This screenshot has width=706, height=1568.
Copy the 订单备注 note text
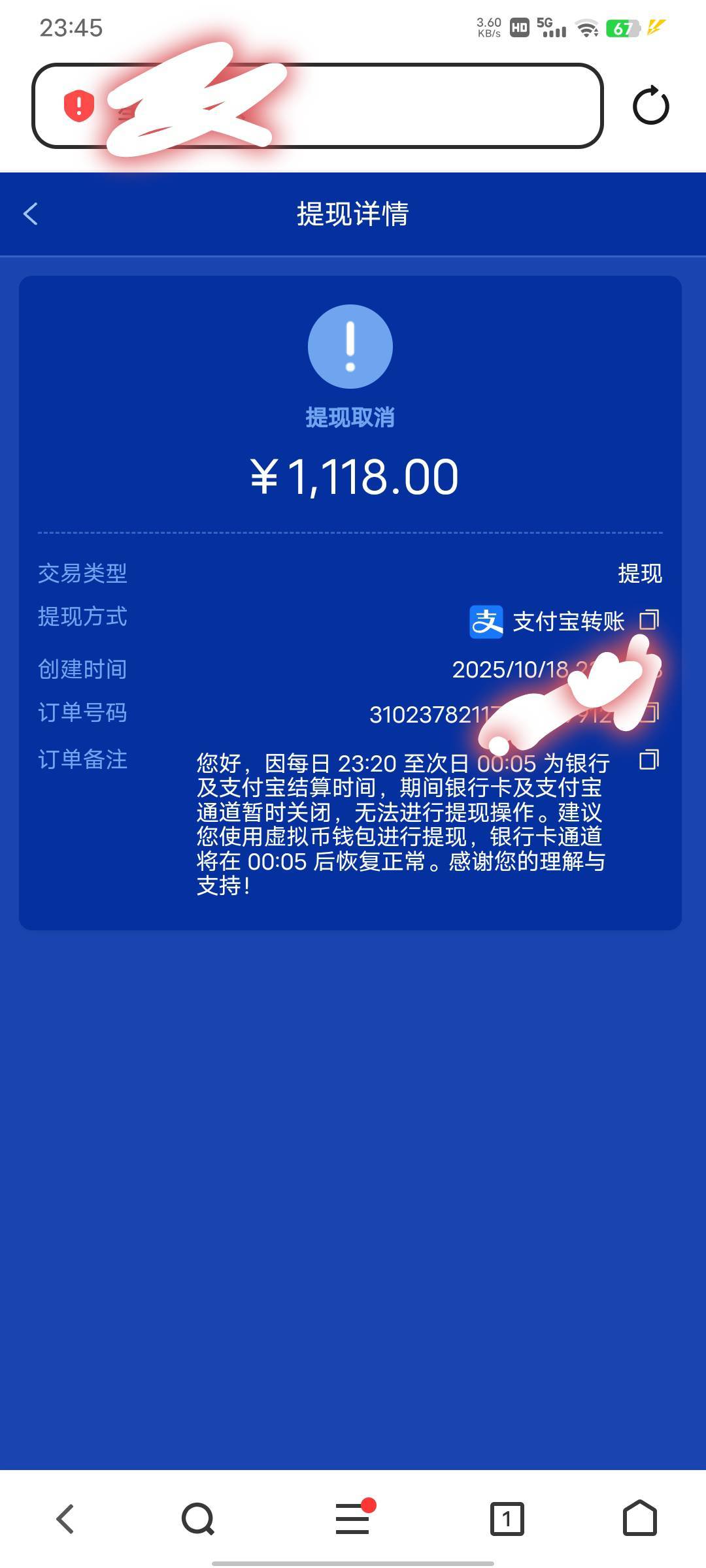(649, 759)
